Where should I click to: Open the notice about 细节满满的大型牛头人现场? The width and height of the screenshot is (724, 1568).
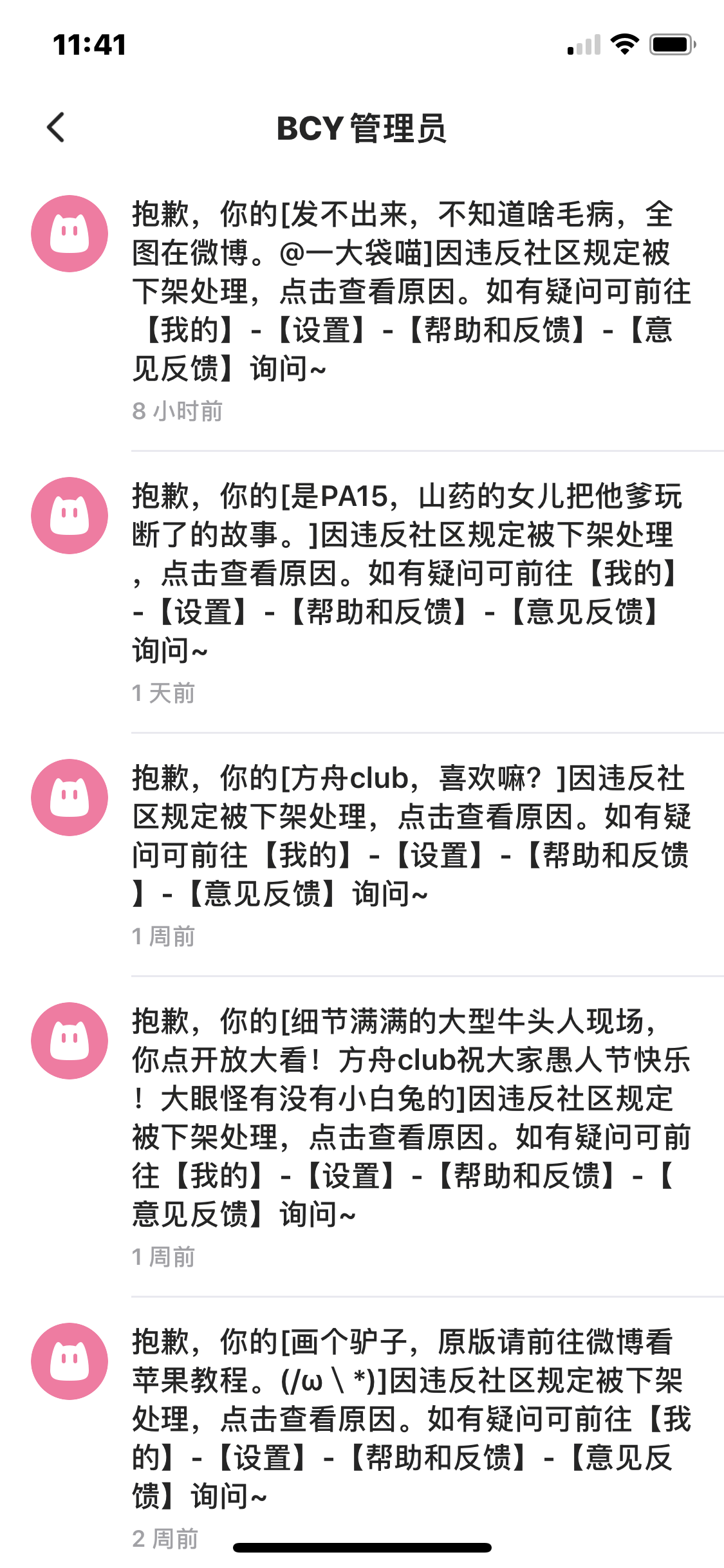click(411, 1117)
